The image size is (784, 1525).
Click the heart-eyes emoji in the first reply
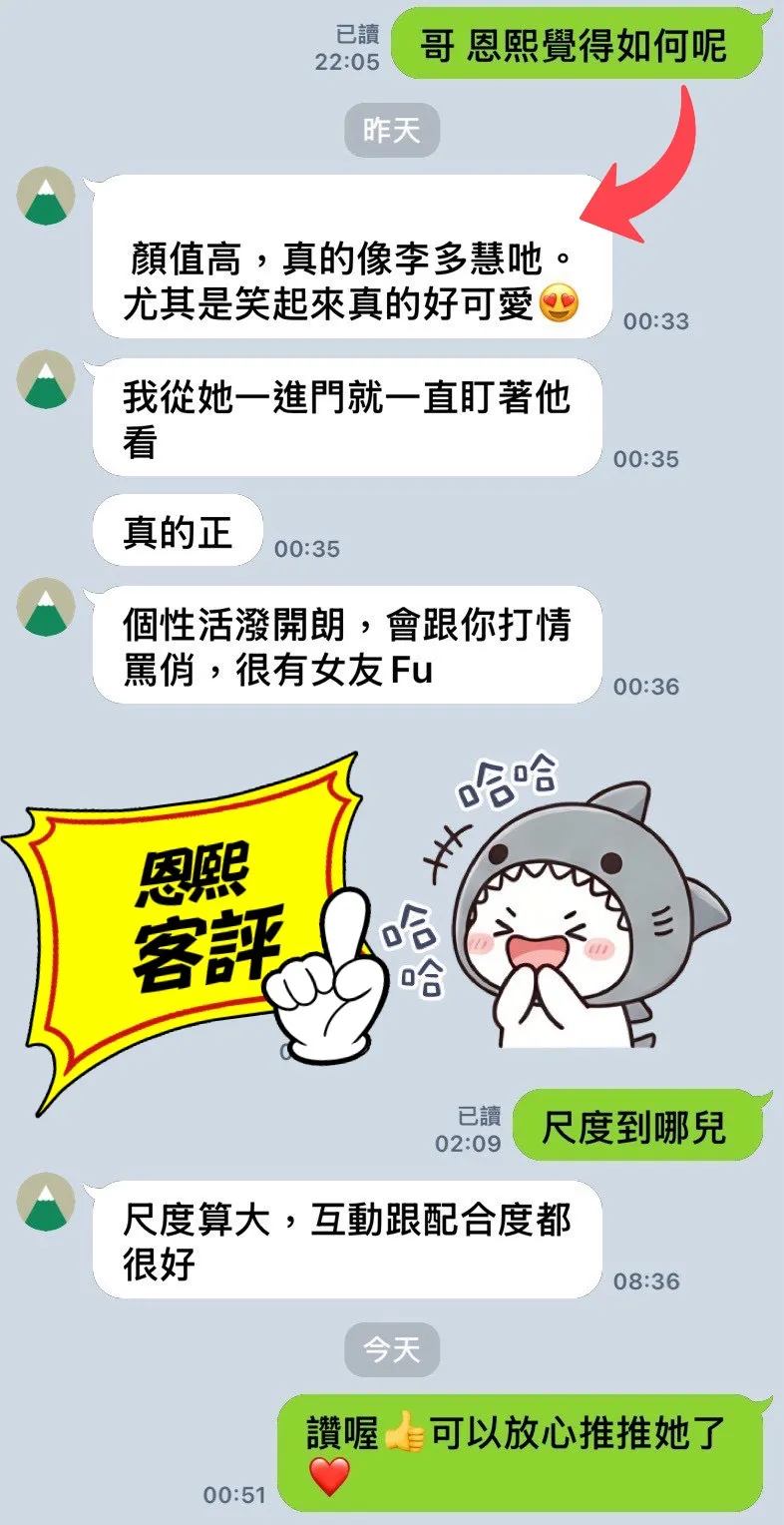(560, 302)
